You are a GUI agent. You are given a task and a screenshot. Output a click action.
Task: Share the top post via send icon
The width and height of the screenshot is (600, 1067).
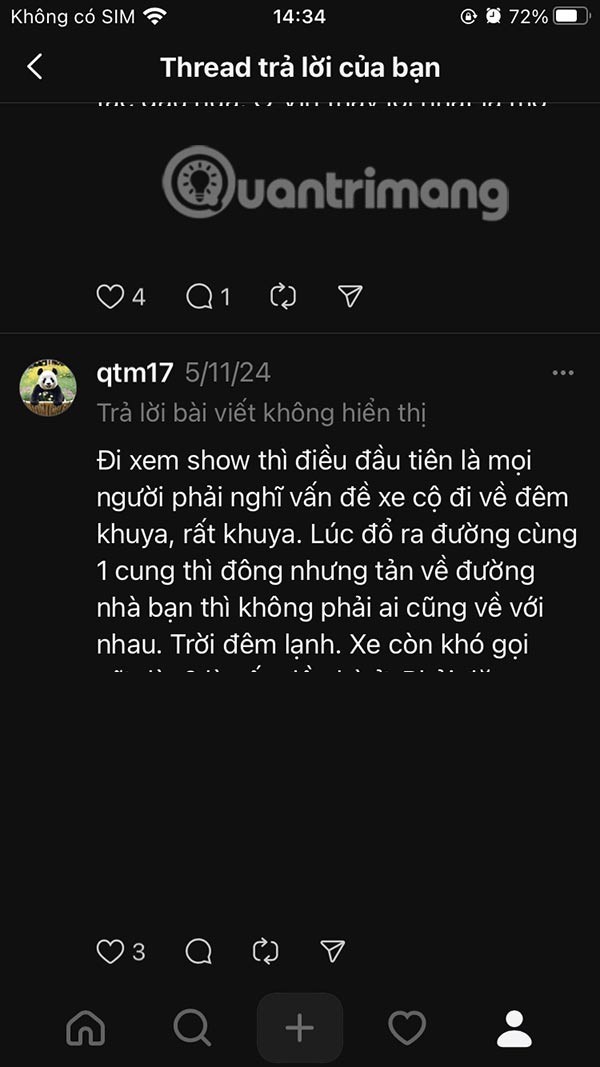pyautogui.click(x=349, y=296)
